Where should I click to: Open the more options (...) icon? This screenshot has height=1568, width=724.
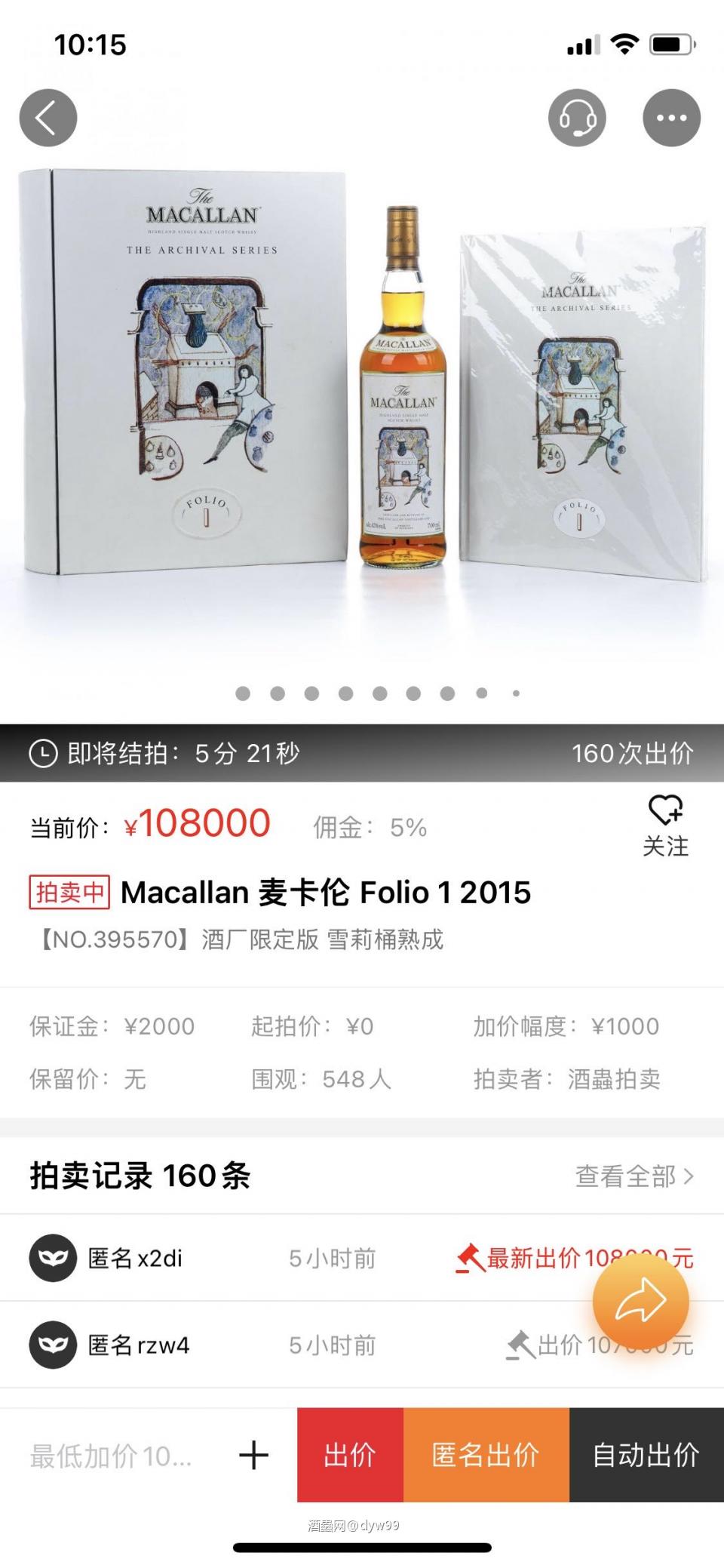pos(670,118)
